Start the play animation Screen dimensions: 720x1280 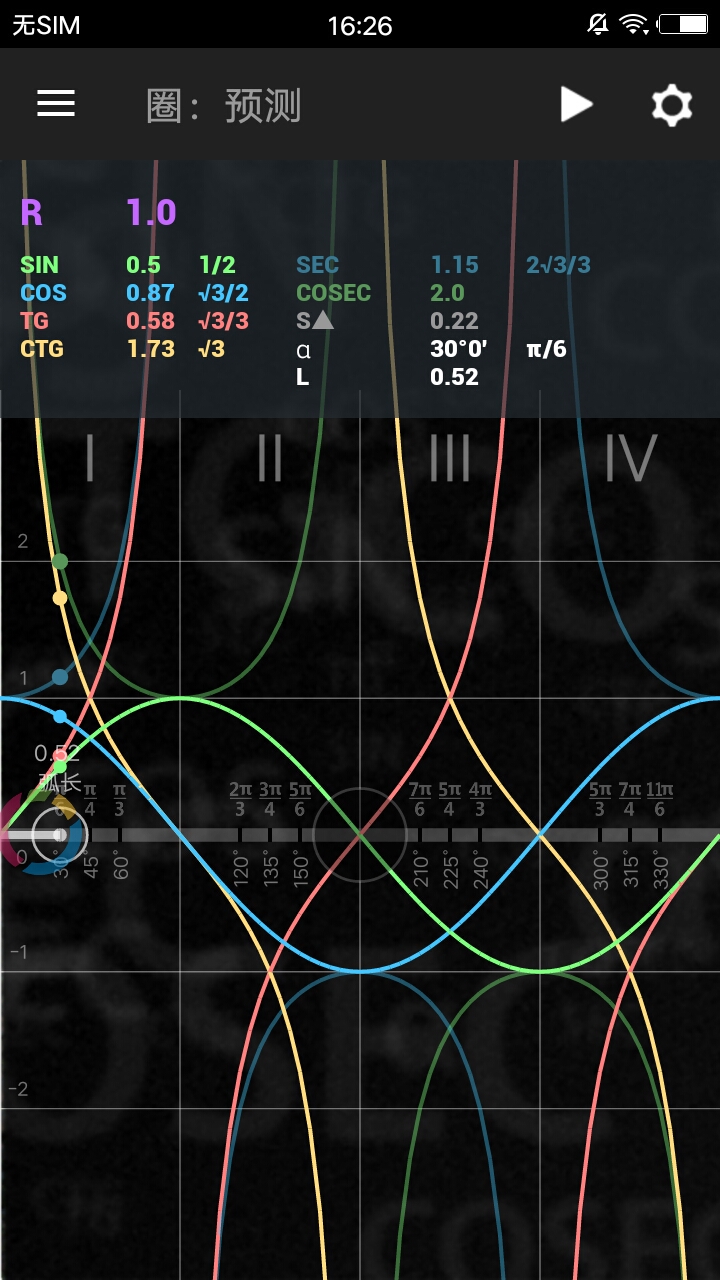tap(576, 104)
